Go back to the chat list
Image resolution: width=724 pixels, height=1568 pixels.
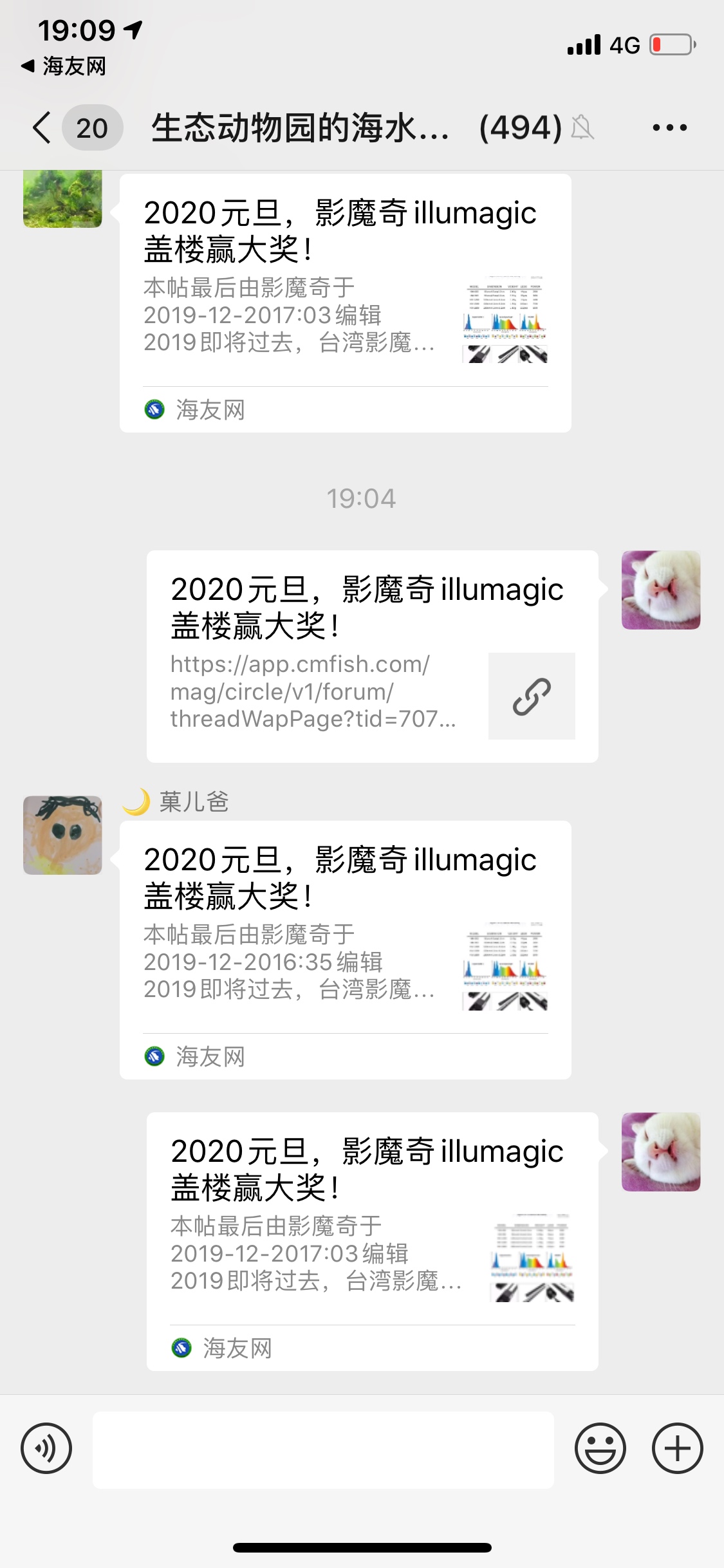click(x=42, y=127)
